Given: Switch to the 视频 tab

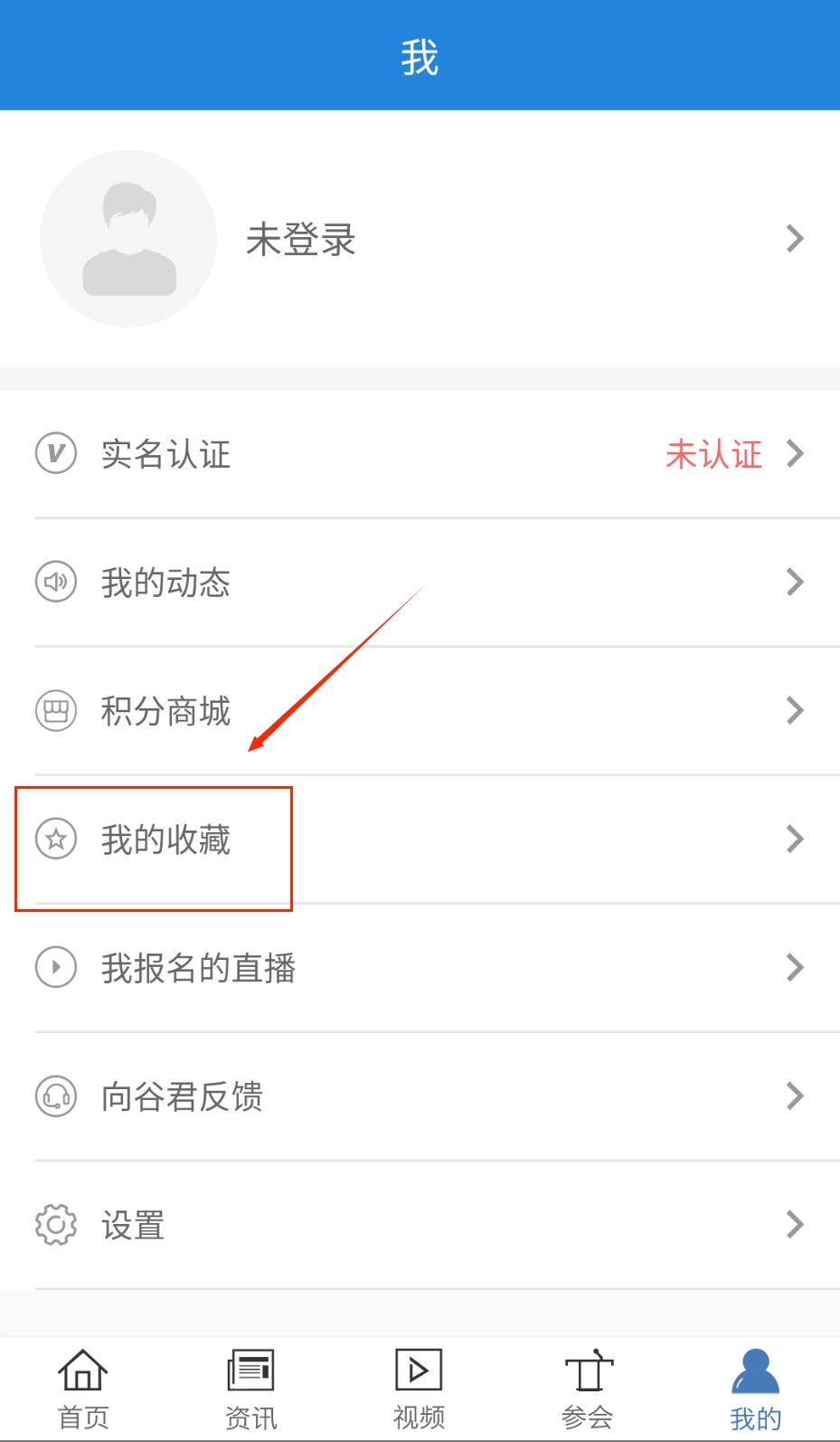Looking at the screenshot, I should tap(419, 1389).
